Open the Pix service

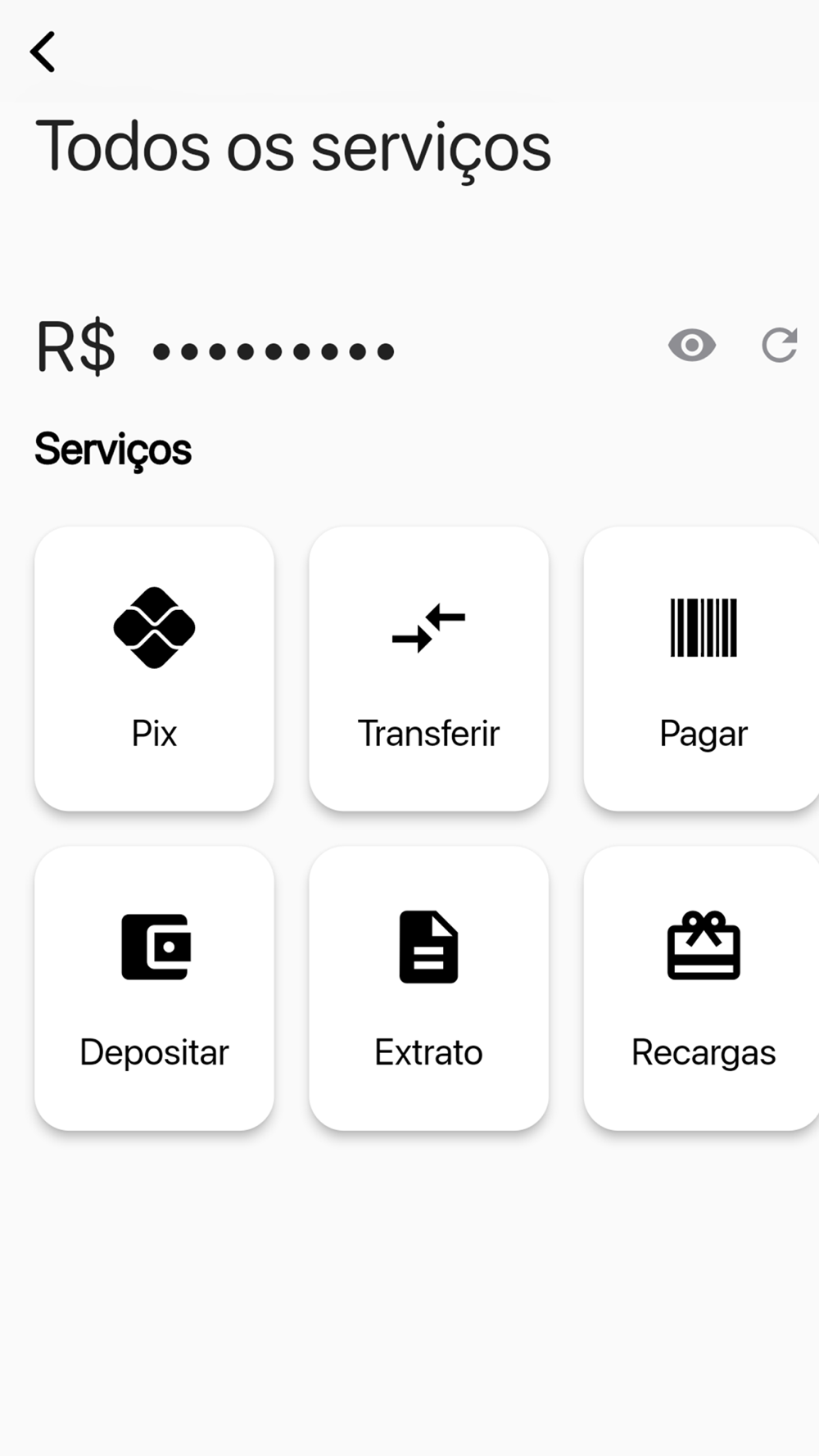[154, 669]
